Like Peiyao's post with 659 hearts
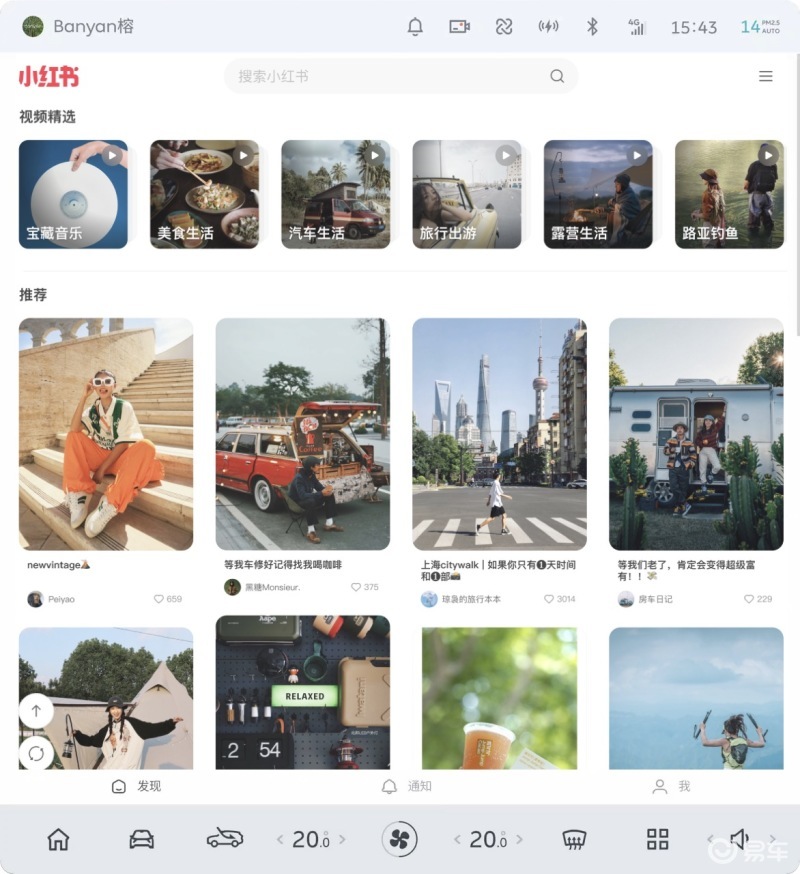This screenshot has width=800, height=874. [157, 597]
